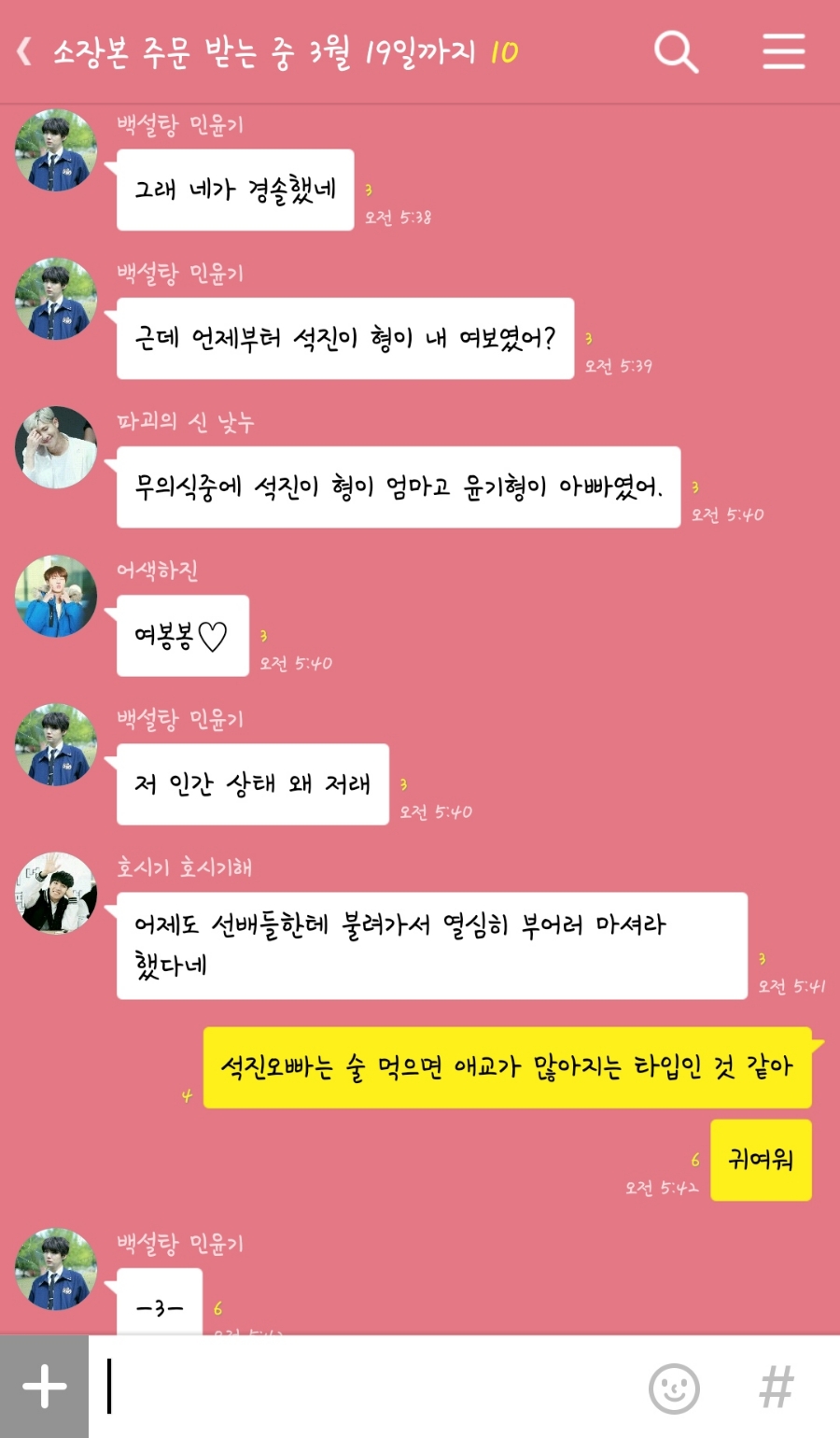Open the chat room hamburger menu
Screen dimensions: 840x1438
[783, 51]
